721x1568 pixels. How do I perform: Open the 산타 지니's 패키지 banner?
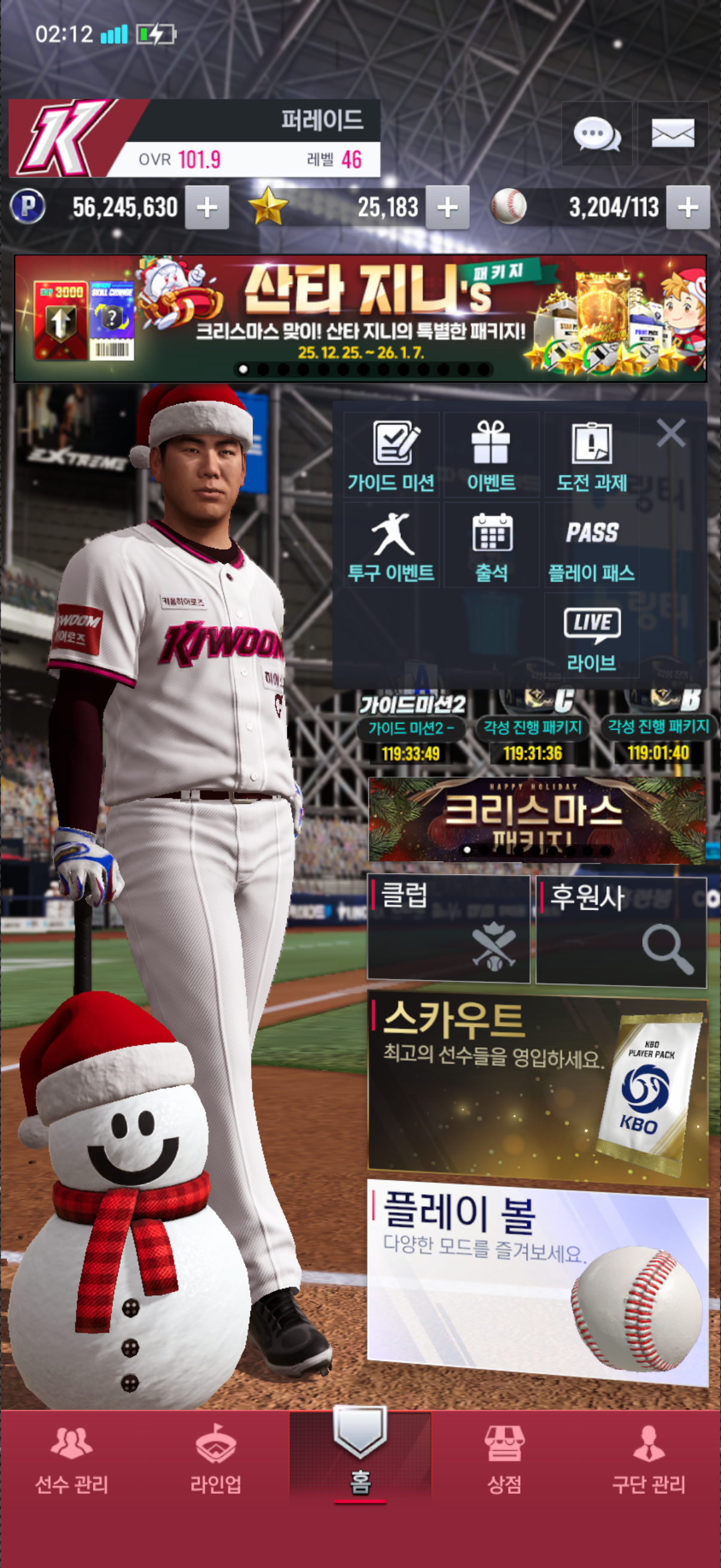360,318
